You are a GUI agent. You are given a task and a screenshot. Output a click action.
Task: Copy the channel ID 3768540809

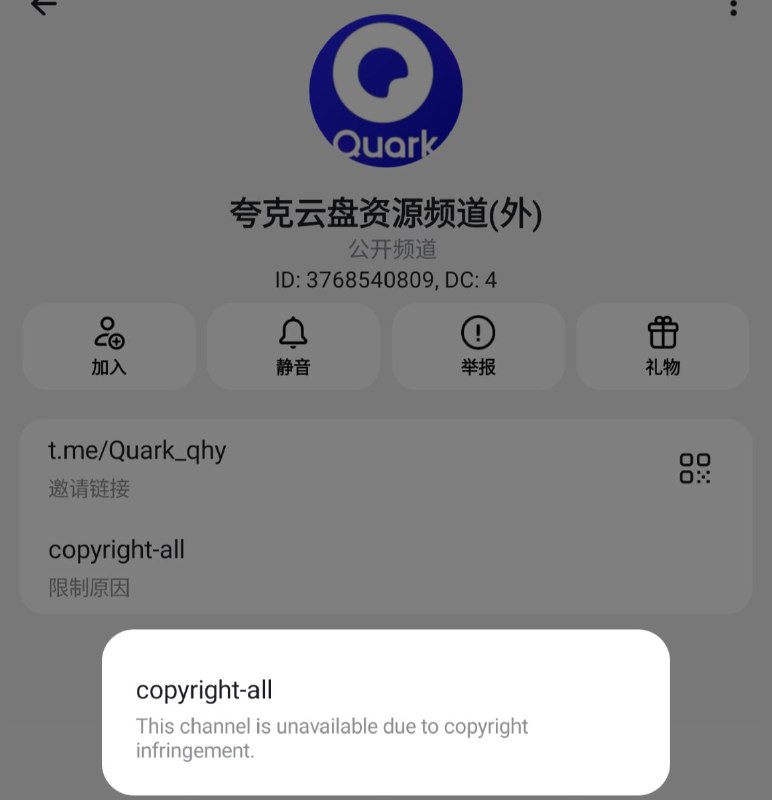coord(386,281)
